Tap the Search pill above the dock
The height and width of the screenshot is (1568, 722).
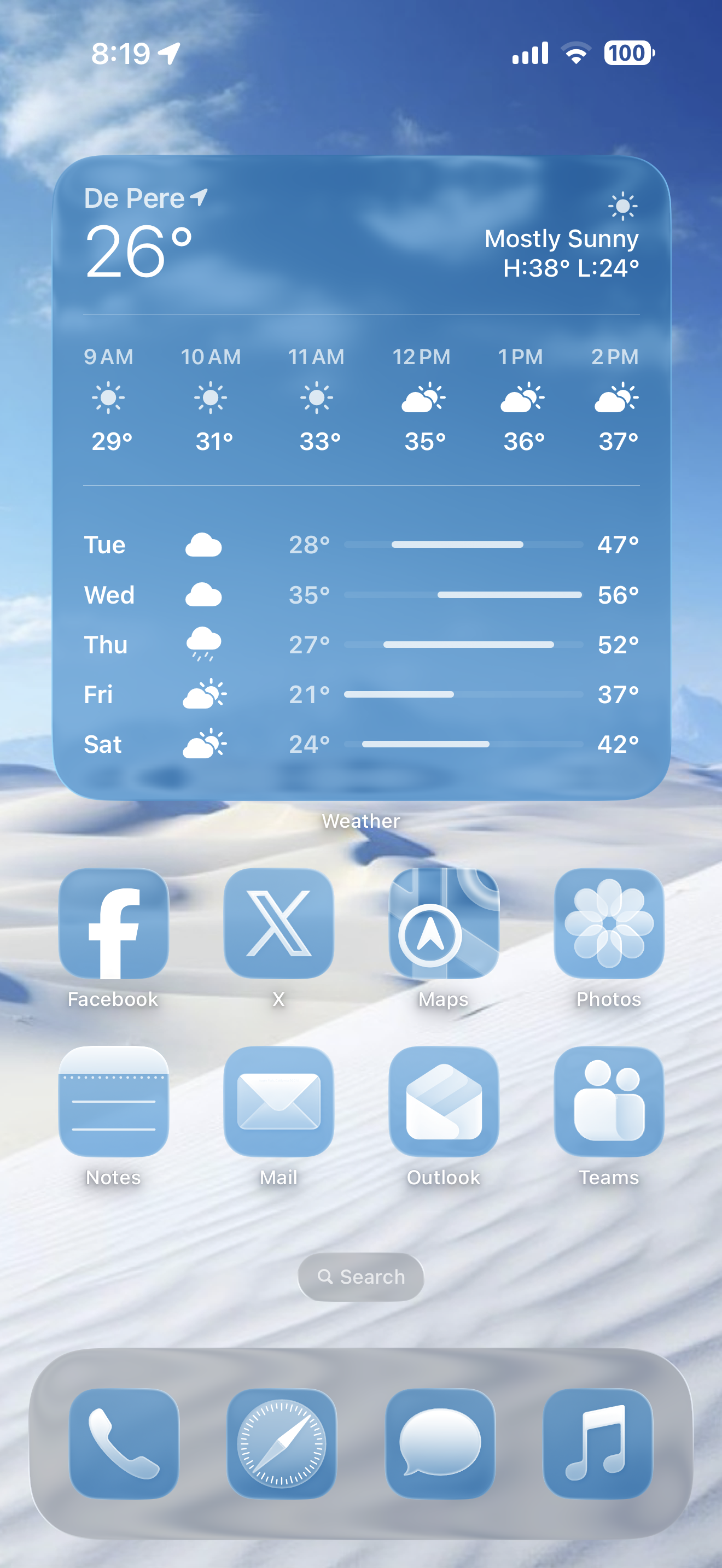click(361, 1277)
